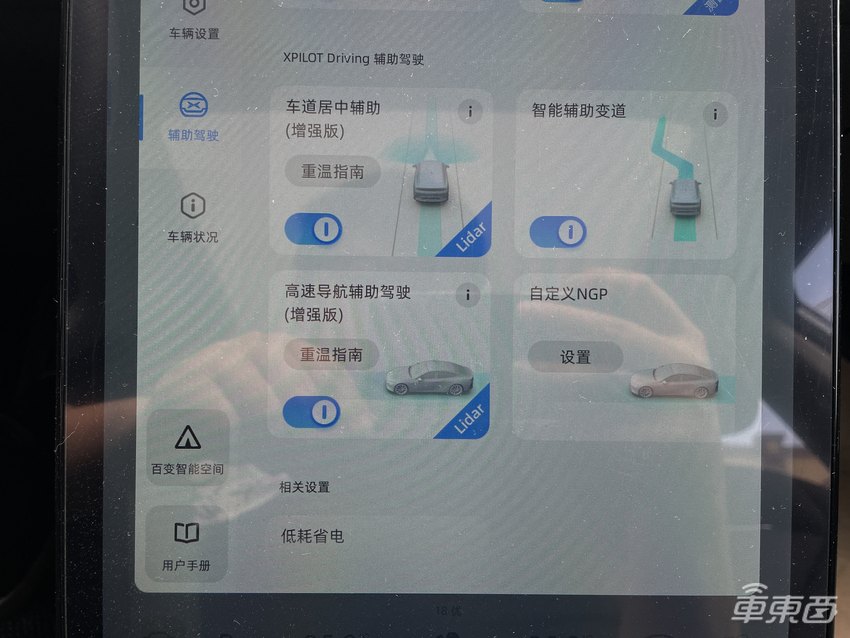The image size is (850, 638).
Task: Toggle the 车道居中辅助 switch
Action: 313,229
